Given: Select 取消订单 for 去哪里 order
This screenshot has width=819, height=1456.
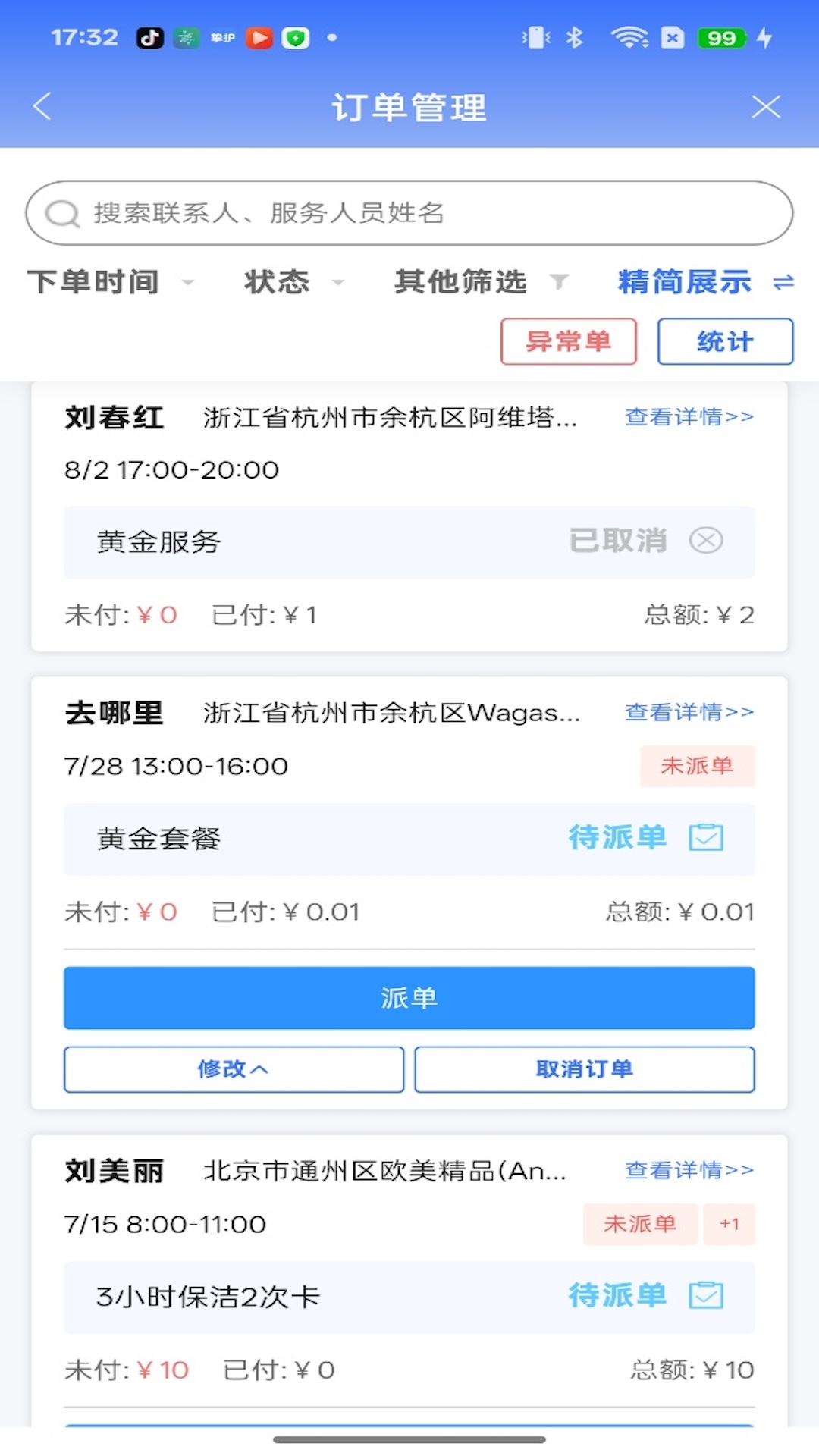Looking at the screenshot, I should click(584, 1069).
